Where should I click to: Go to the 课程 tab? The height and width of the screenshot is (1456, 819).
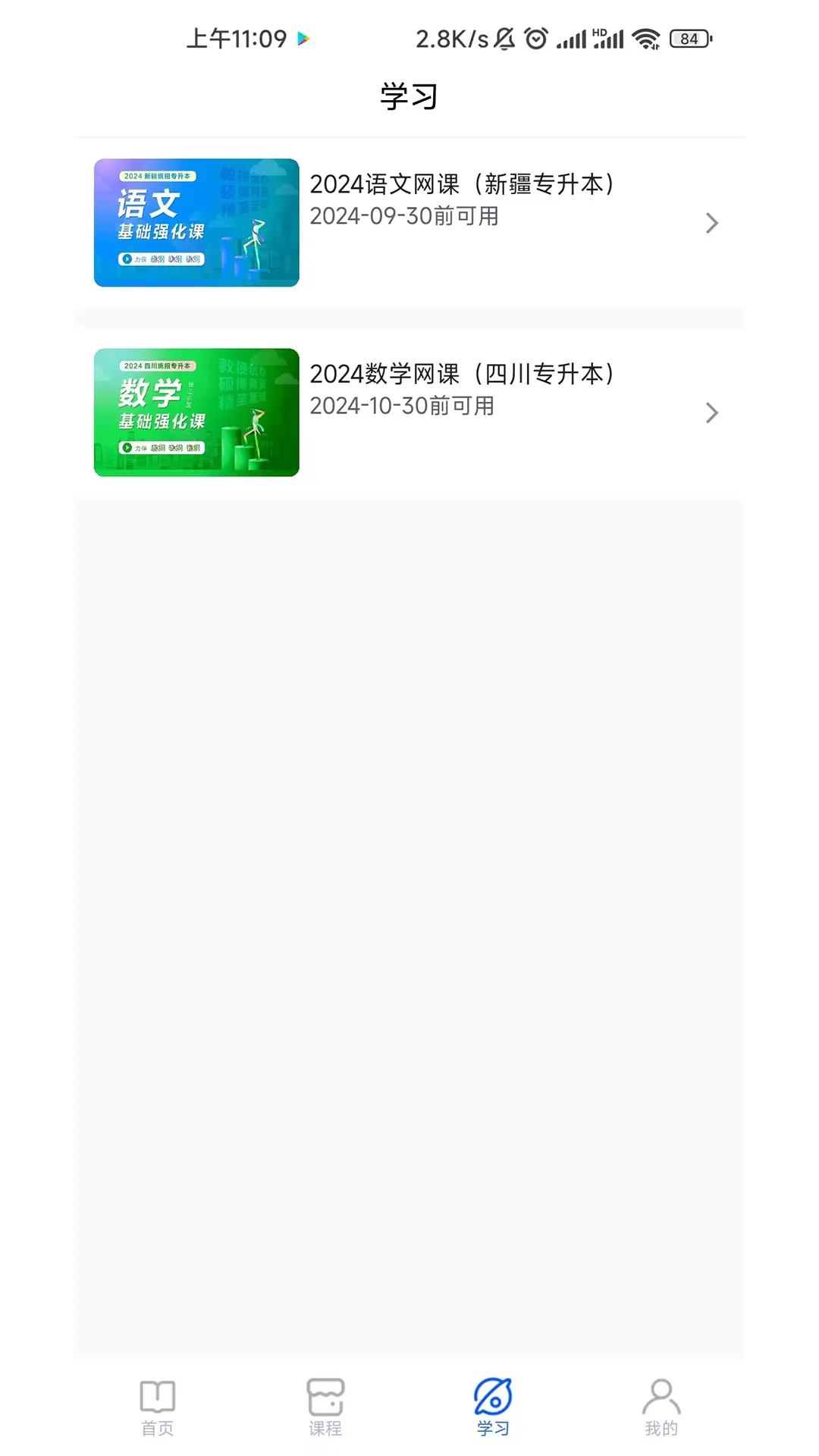[325, 1407]
